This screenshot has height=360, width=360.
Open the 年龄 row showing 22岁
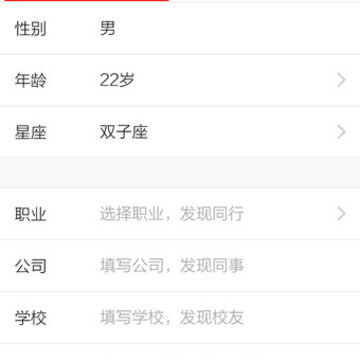[x=180, y=80]
